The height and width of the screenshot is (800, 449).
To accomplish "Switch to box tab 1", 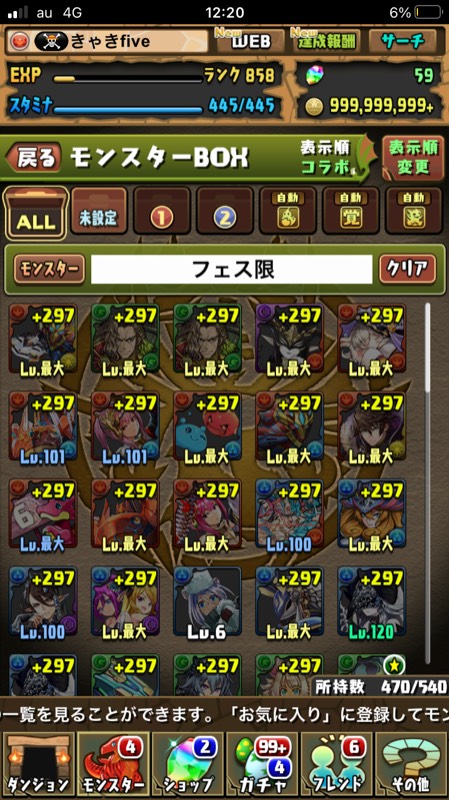I will [x=162, y=211].
